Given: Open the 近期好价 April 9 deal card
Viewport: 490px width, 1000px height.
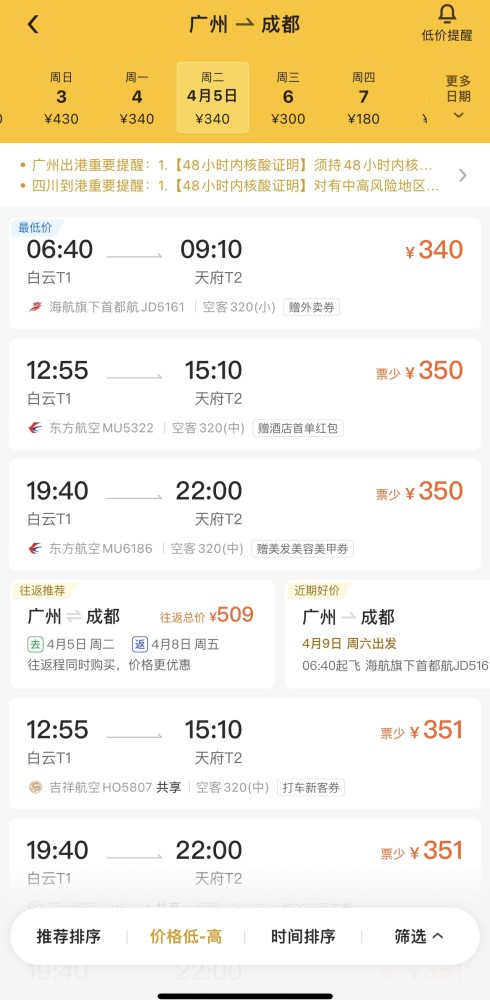Looking at the screenshot, I should [x=387, y=634].
